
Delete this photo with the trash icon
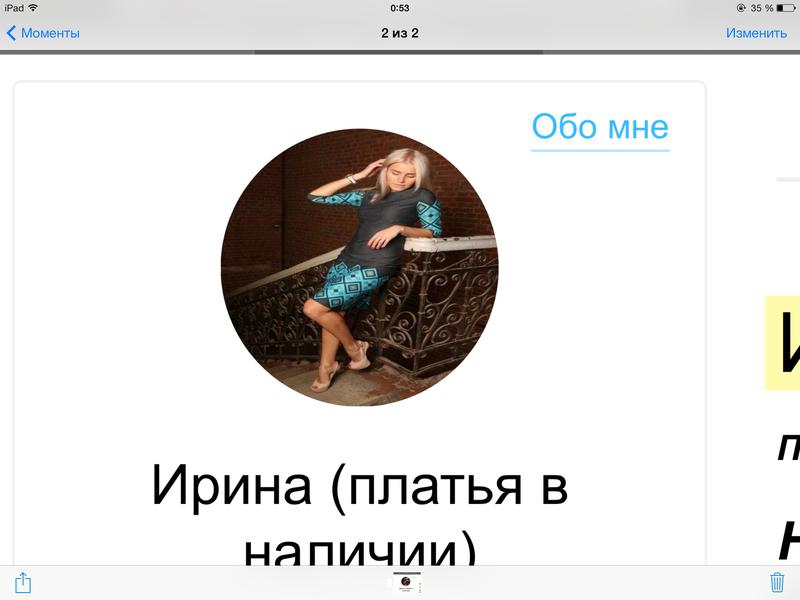(x=777, y=582)
